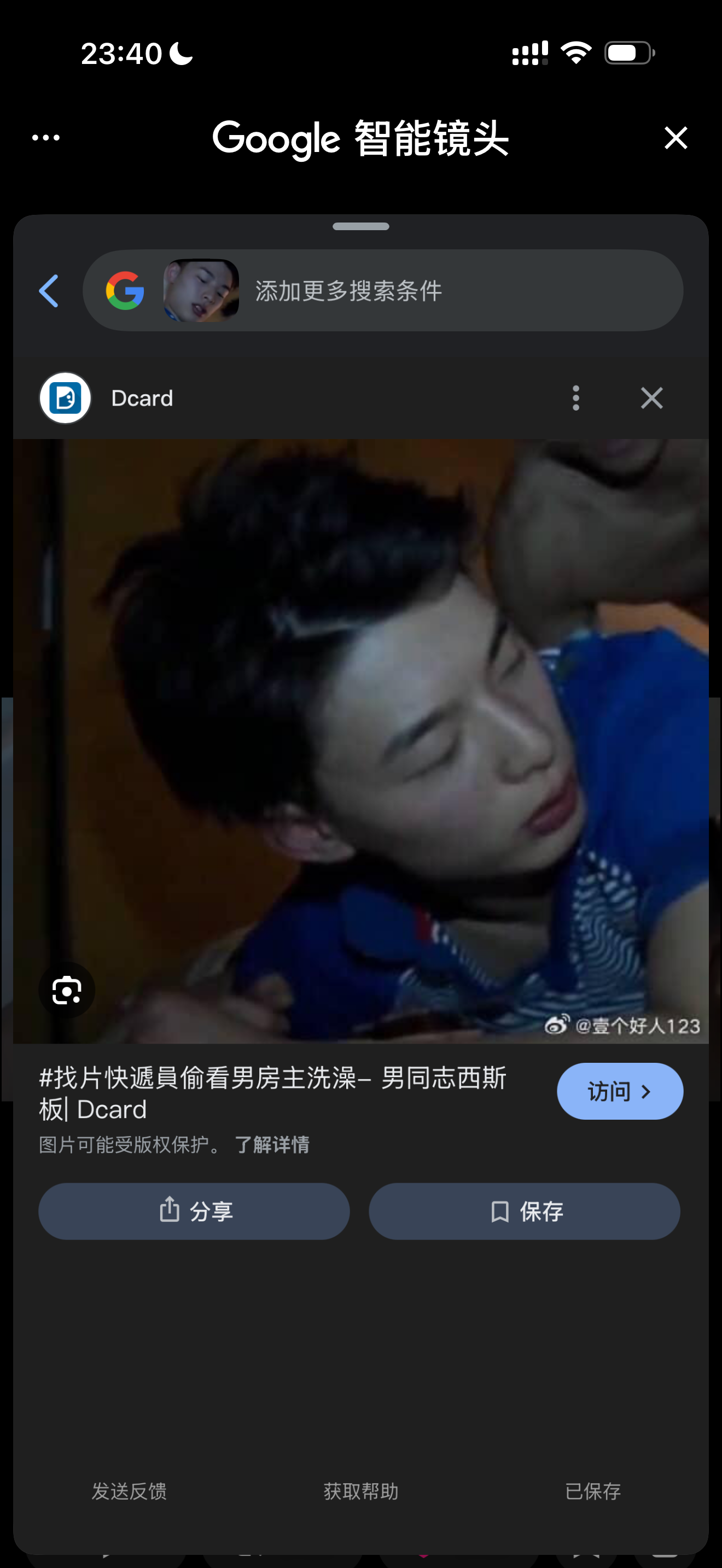Tap 访问 to visit the Dcard page
Image resolution: width=722 pixels, height=1568 pixels.
click(619, 1091)
